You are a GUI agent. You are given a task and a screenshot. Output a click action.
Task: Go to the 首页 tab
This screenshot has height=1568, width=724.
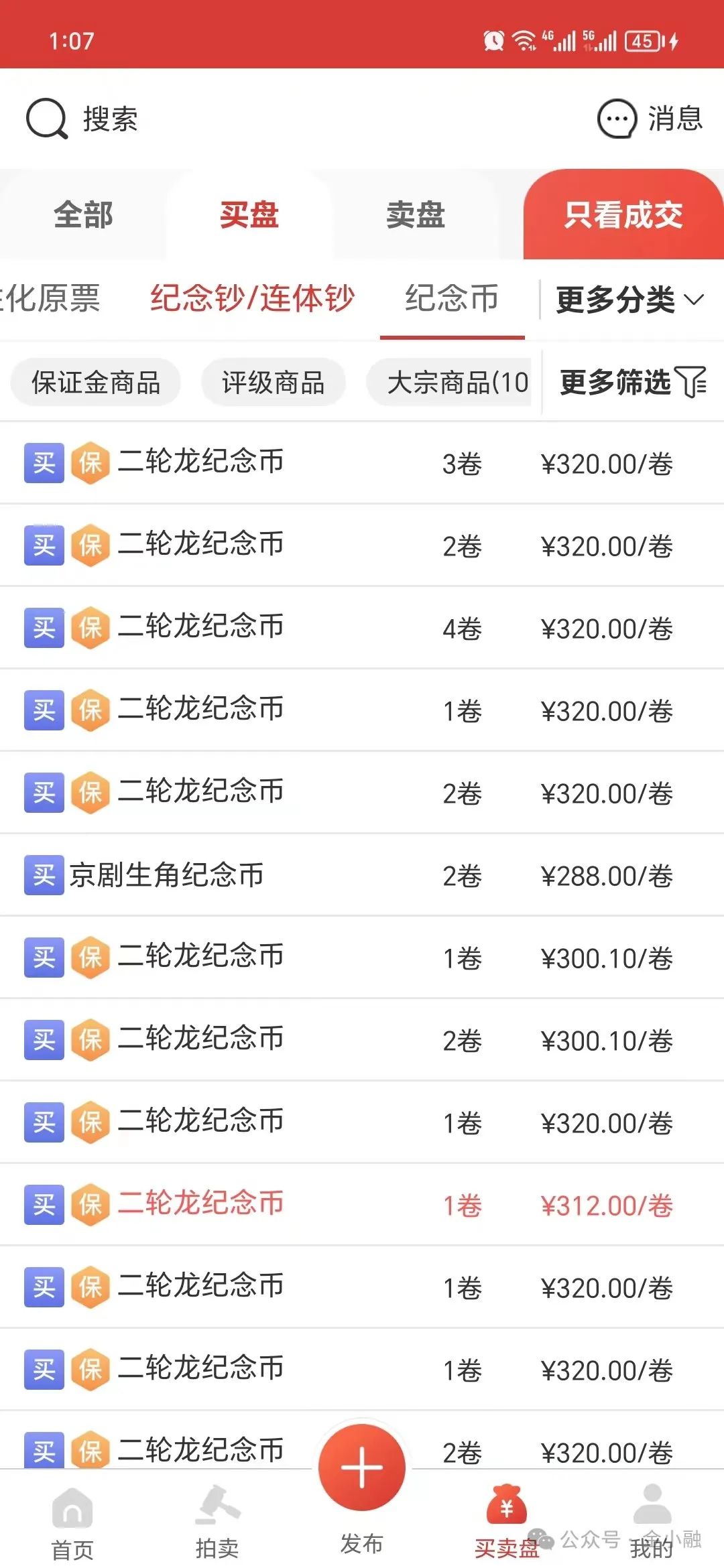72,1522
